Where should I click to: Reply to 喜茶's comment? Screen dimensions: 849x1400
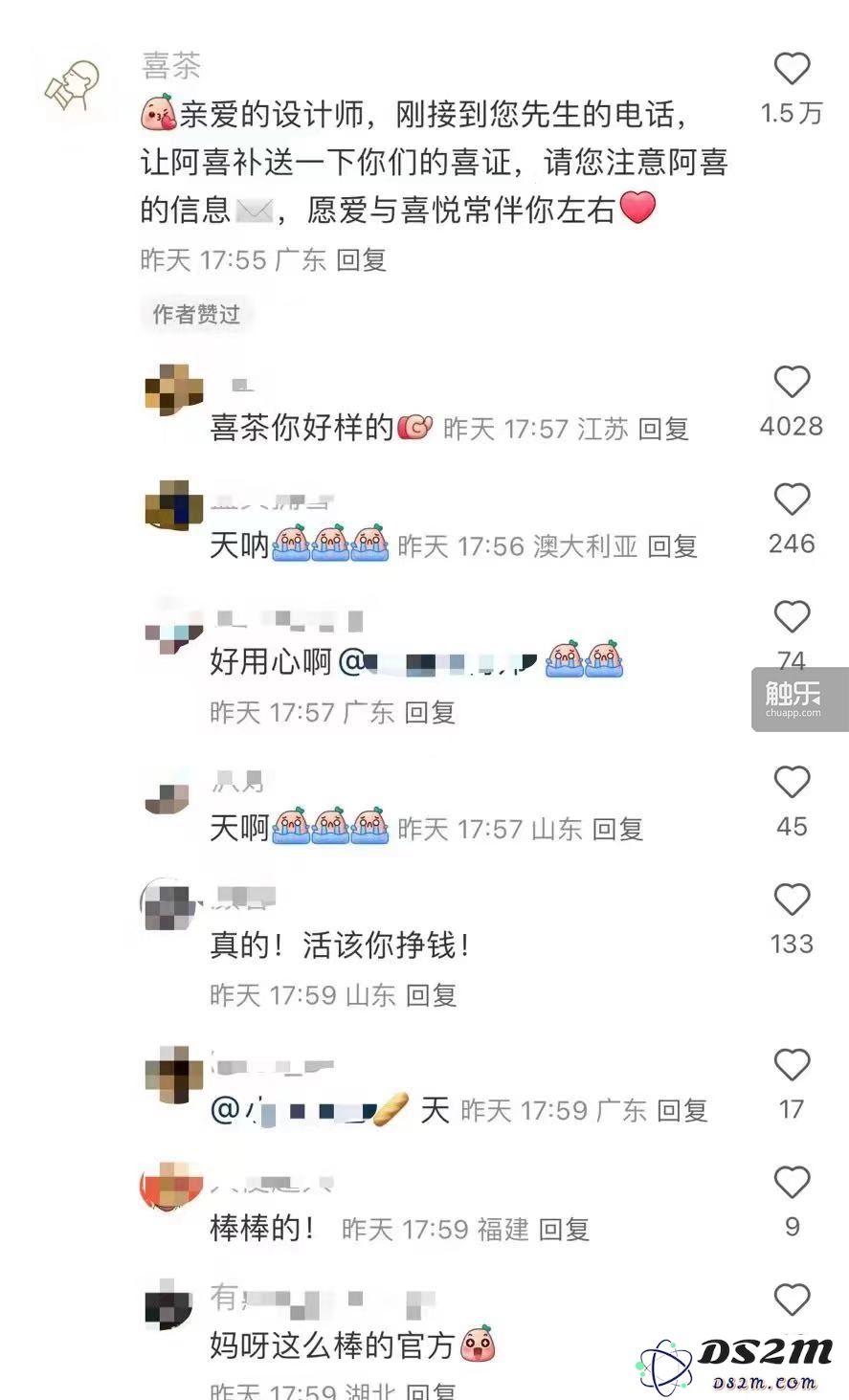pos(361,259)
